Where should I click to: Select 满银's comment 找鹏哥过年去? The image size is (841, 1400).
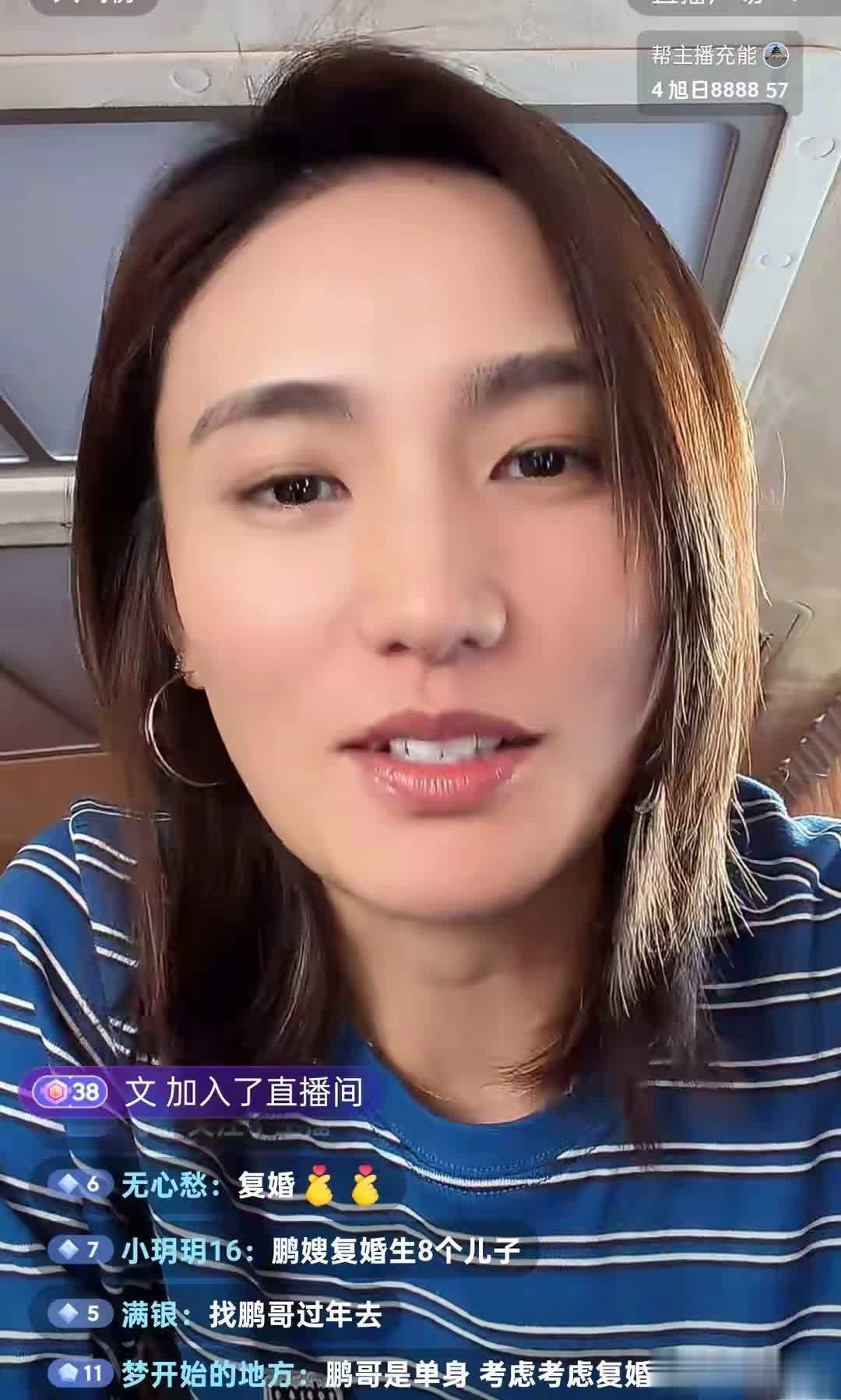(x=226, y=1314)
